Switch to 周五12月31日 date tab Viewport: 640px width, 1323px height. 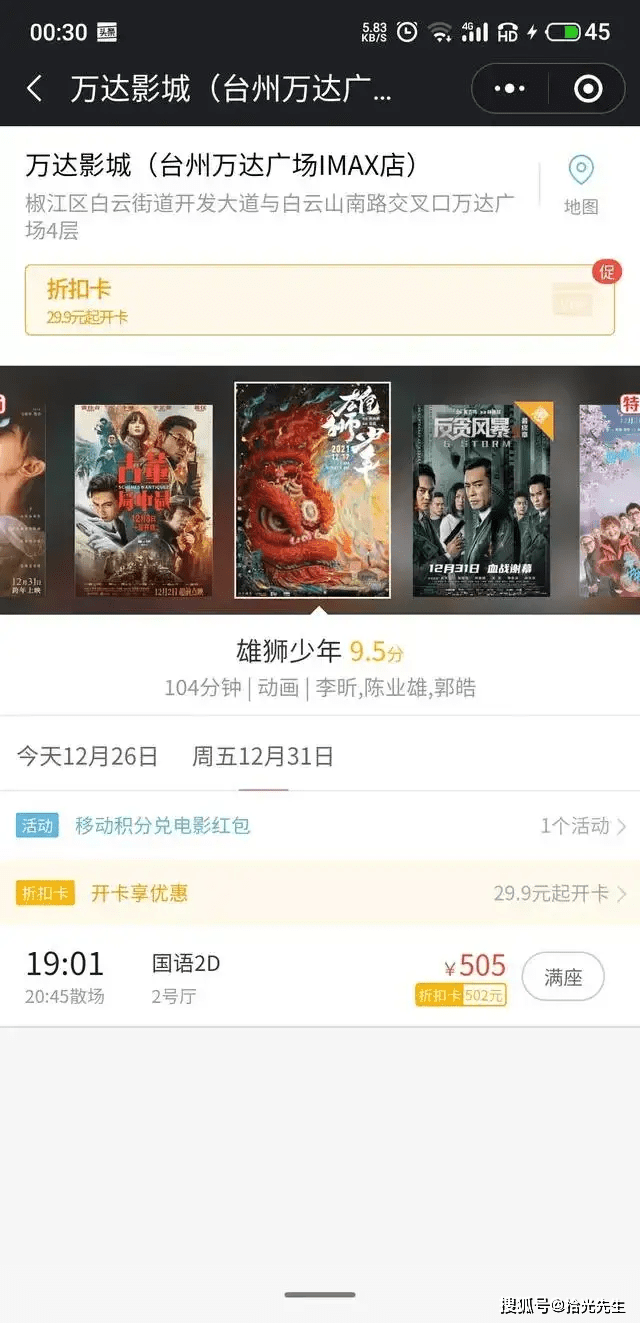coord(263,756)
